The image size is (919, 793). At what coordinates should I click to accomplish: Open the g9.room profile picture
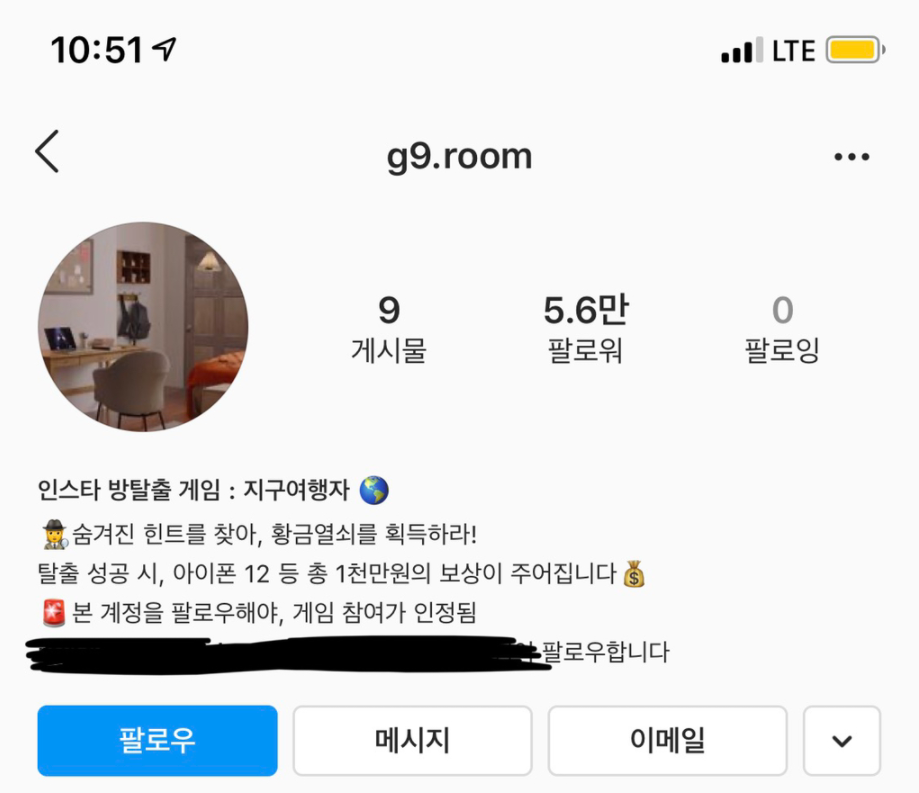tap(143, 327)
